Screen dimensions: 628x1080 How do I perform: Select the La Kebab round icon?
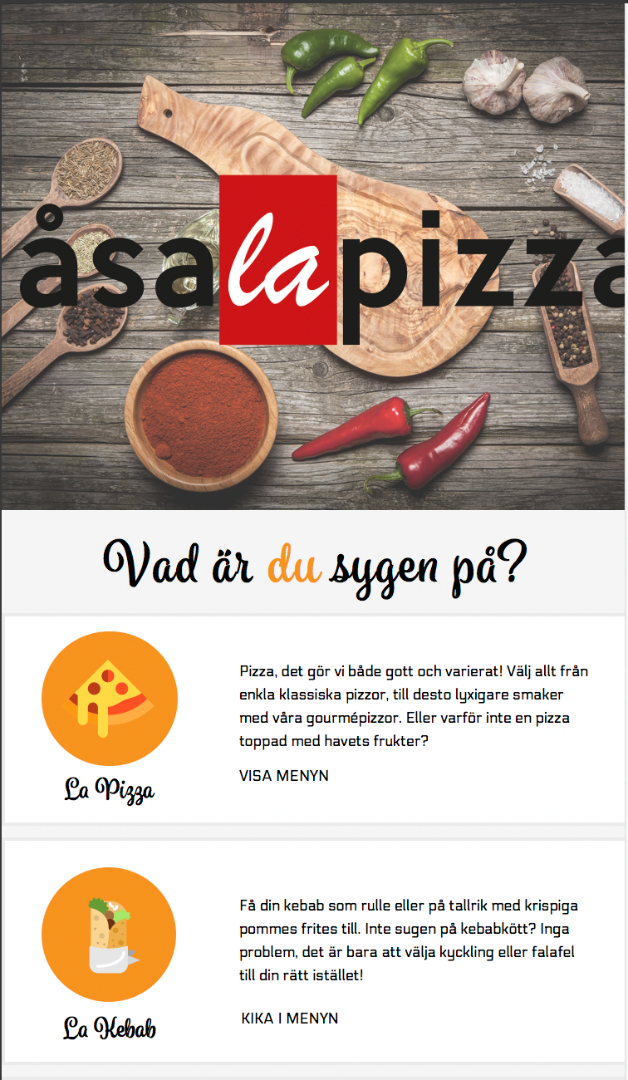click(109, 935)
